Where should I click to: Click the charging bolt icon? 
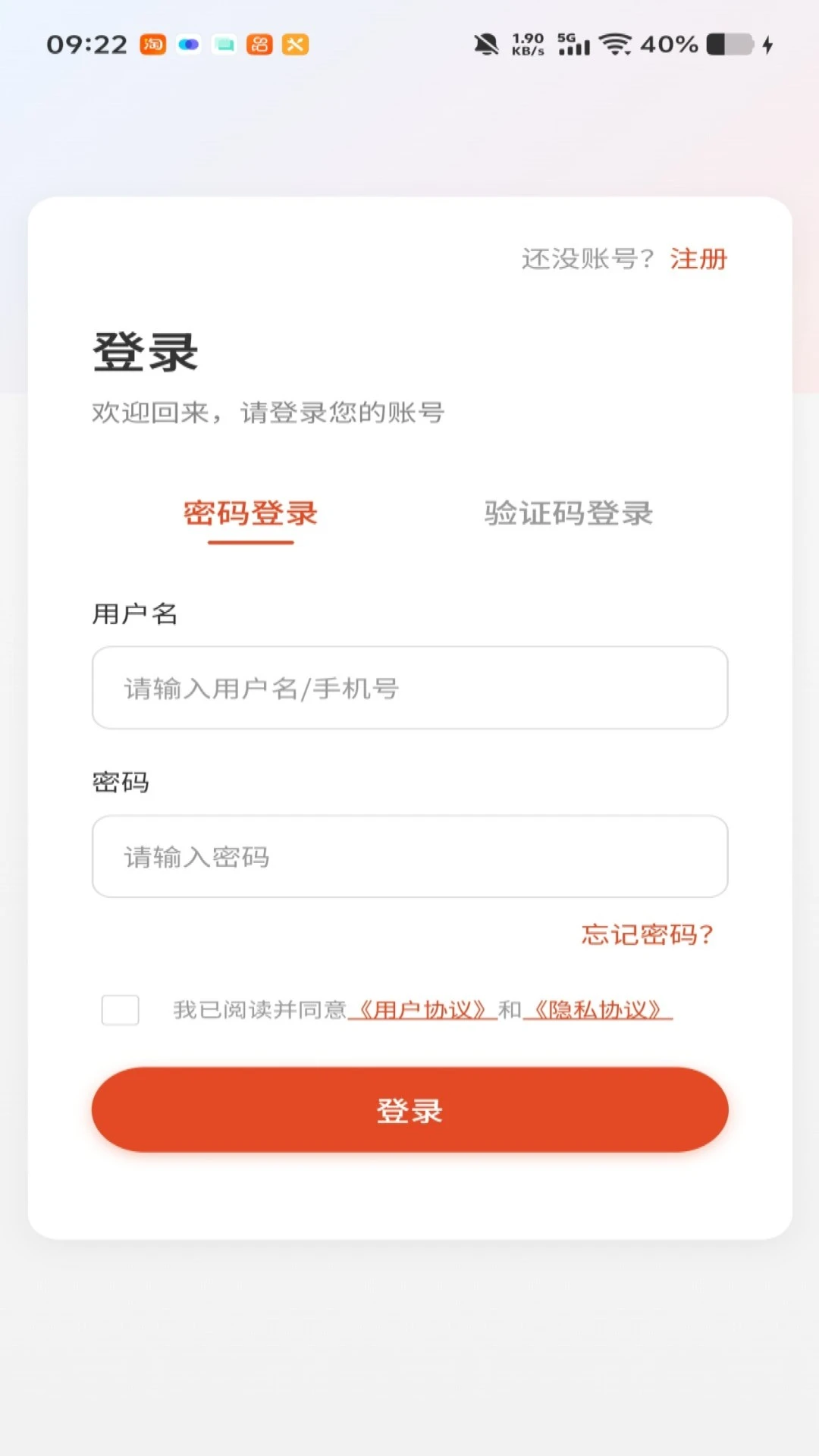pos(766,44)
